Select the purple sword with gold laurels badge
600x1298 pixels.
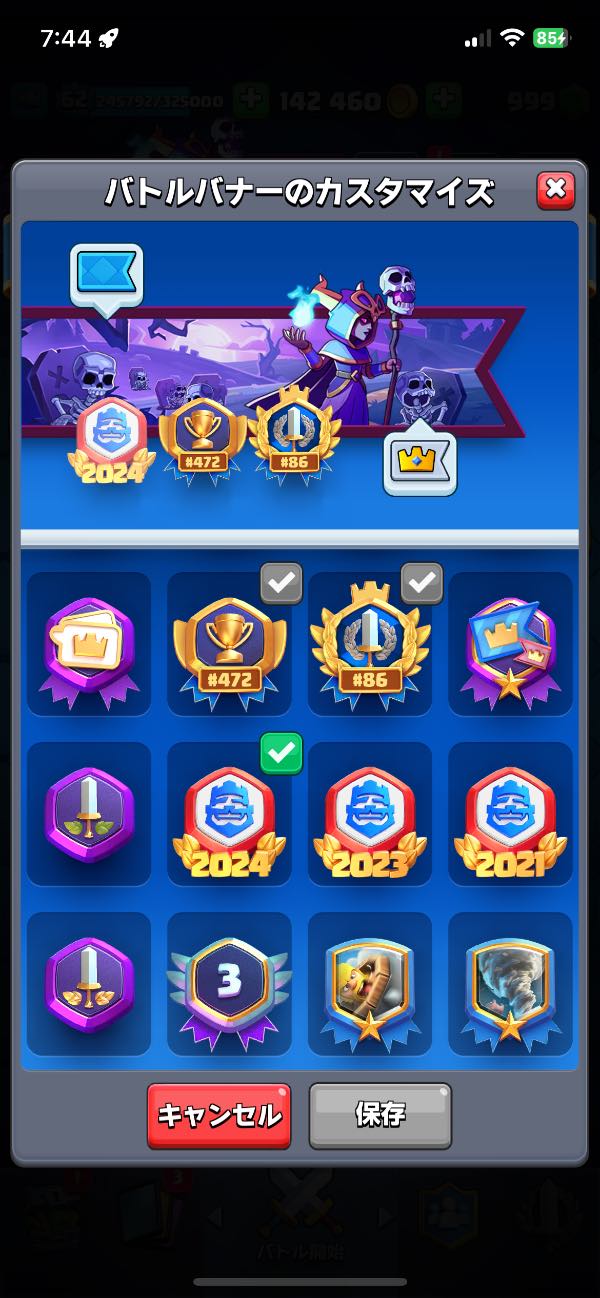pos(89,984)
